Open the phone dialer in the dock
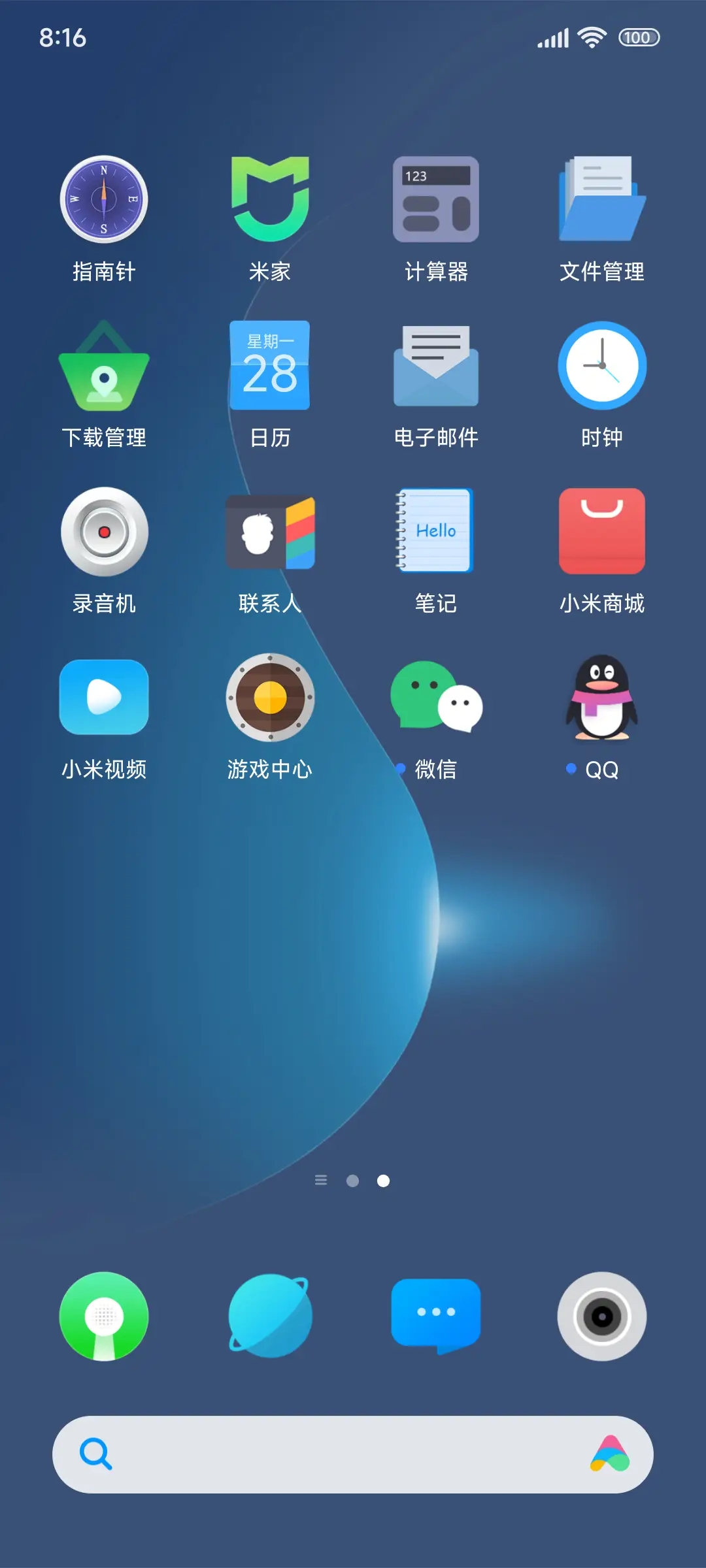 click(x=104, y=1316)
